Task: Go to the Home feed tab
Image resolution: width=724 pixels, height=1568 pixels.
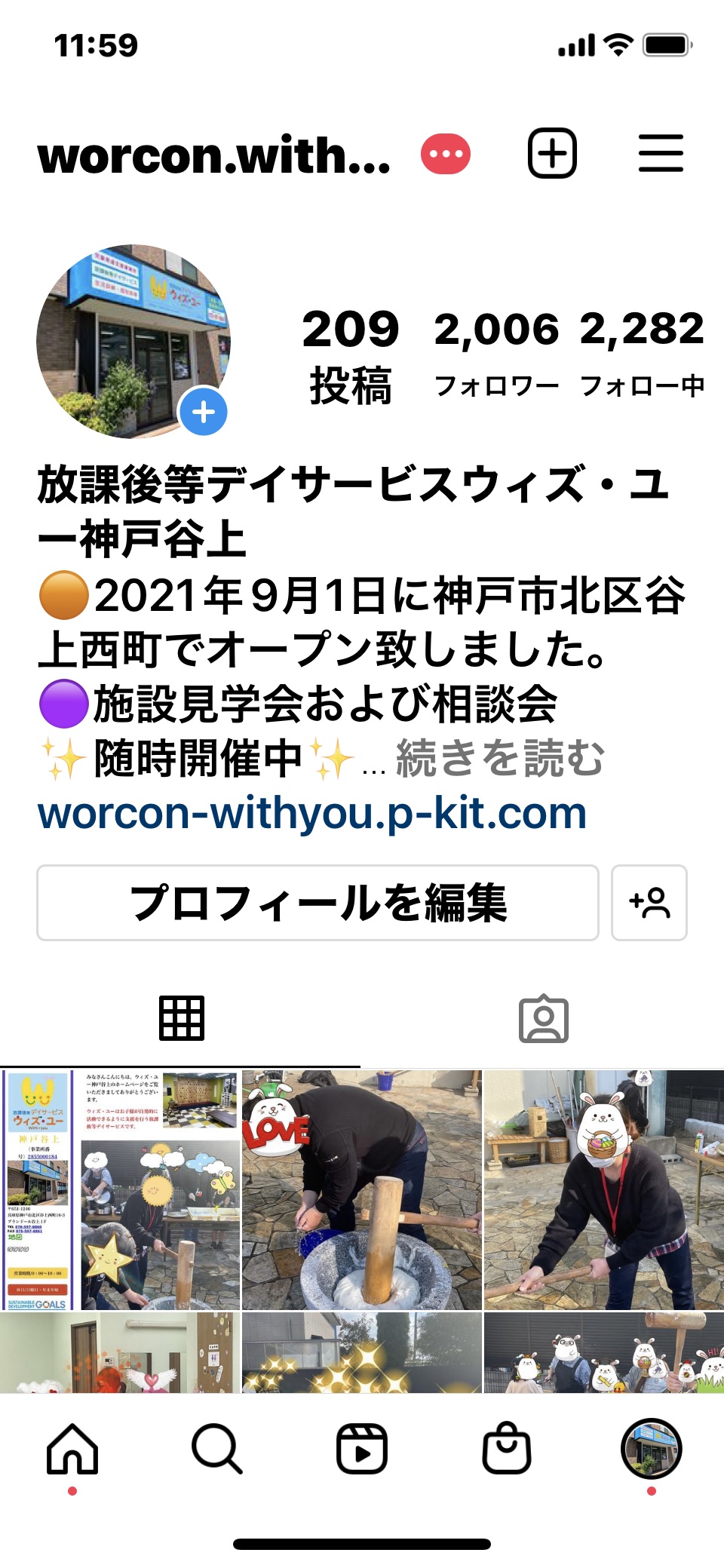Action: [72, 1449]
